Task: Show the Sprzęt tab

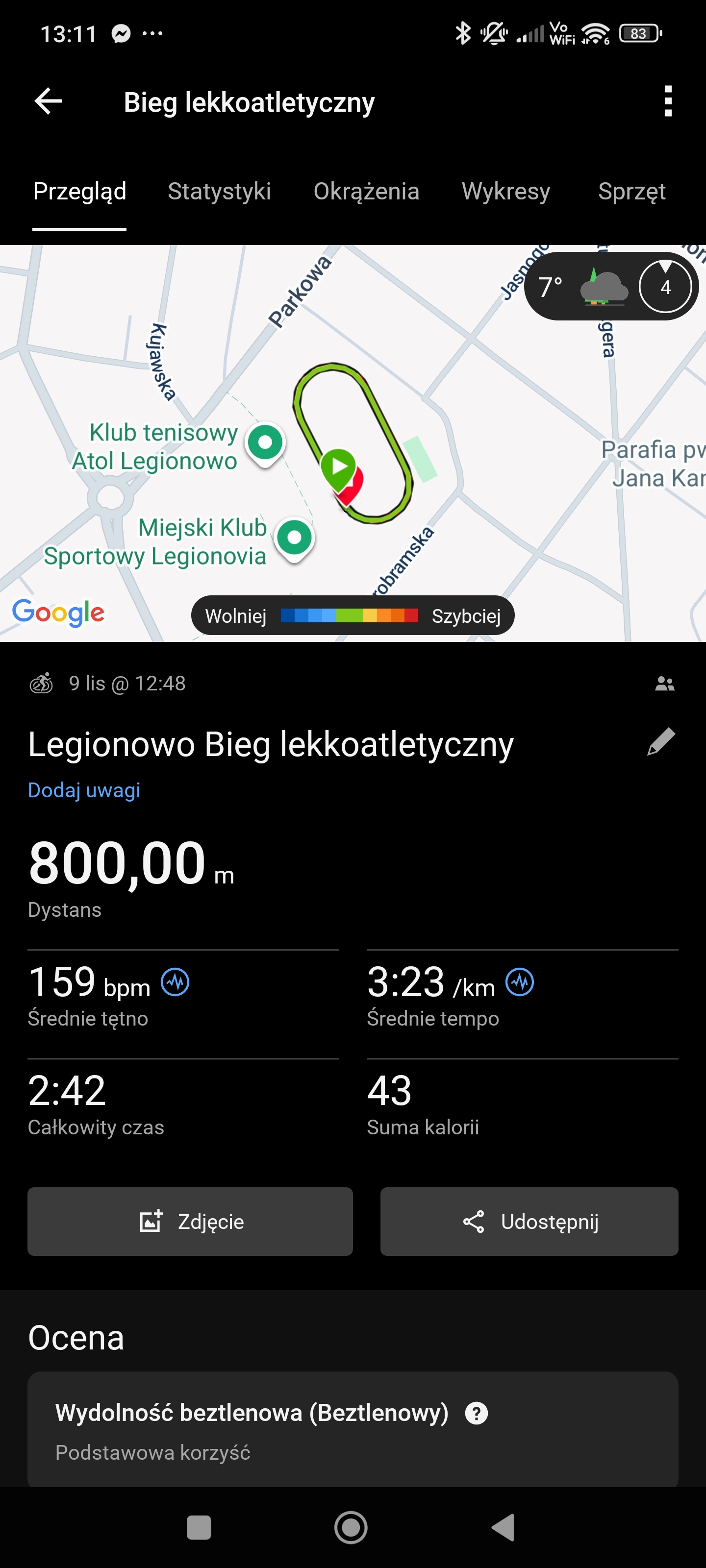Action: point(631,191)
